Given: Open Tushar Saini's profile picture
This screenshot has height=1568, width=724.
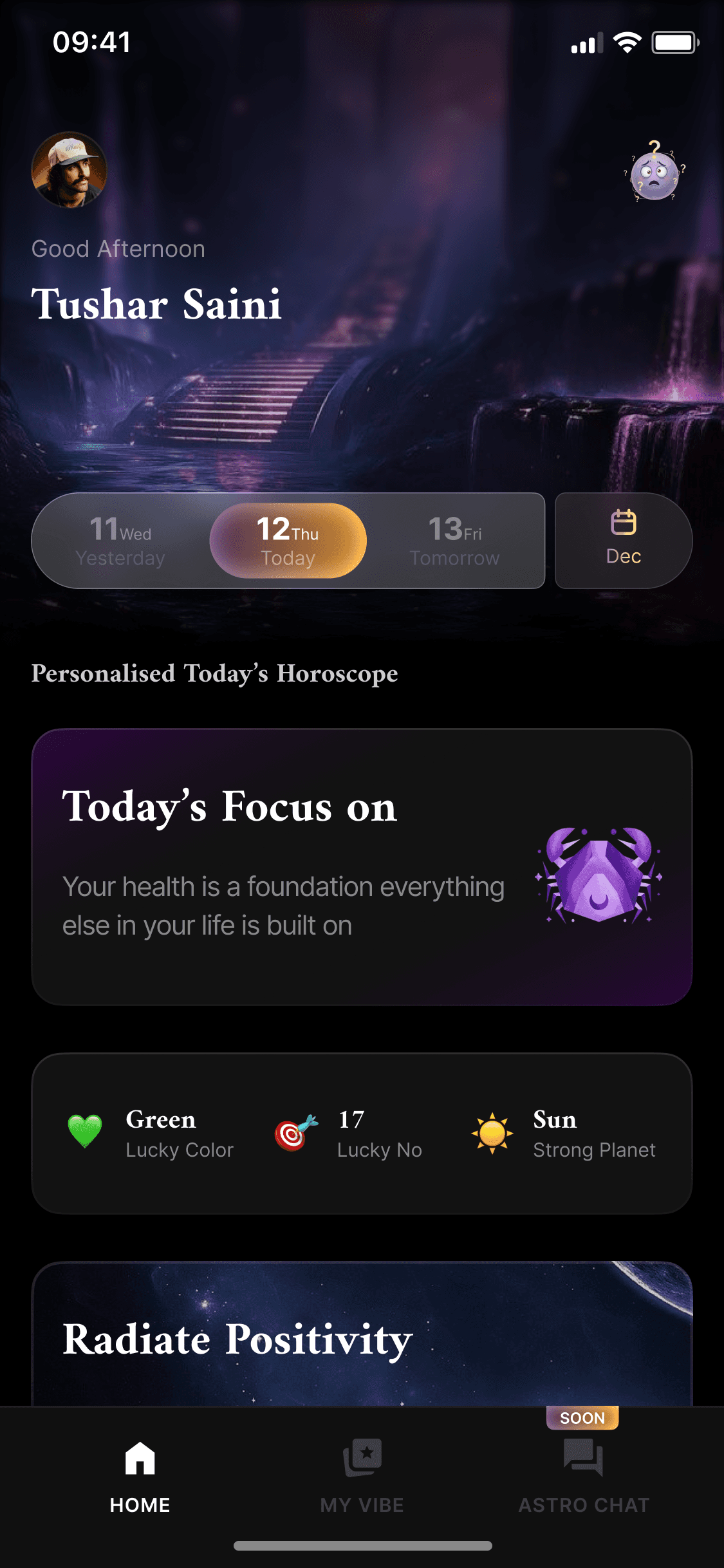Looking at the screenshot, I should click(69, 170).
